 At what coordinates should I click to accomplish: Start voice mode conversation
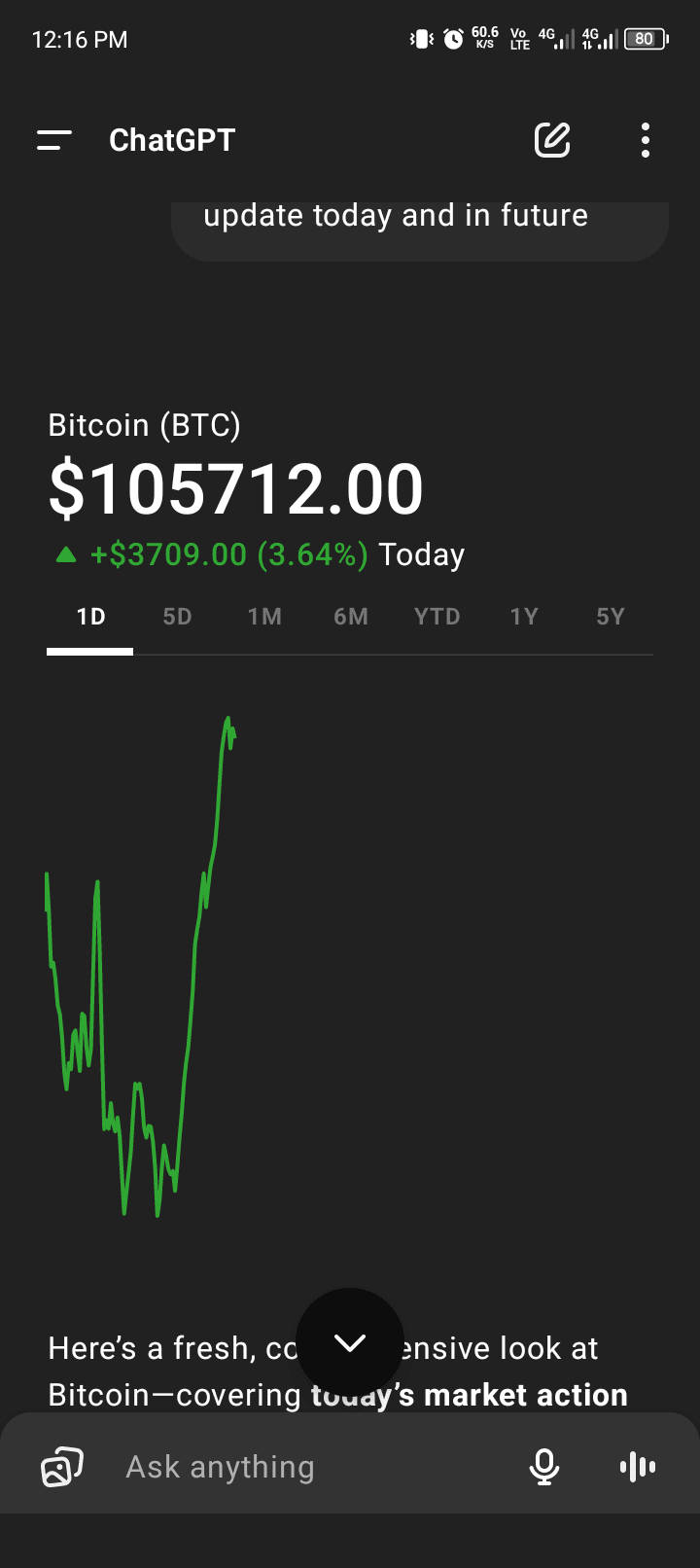tap(638, 1467)
